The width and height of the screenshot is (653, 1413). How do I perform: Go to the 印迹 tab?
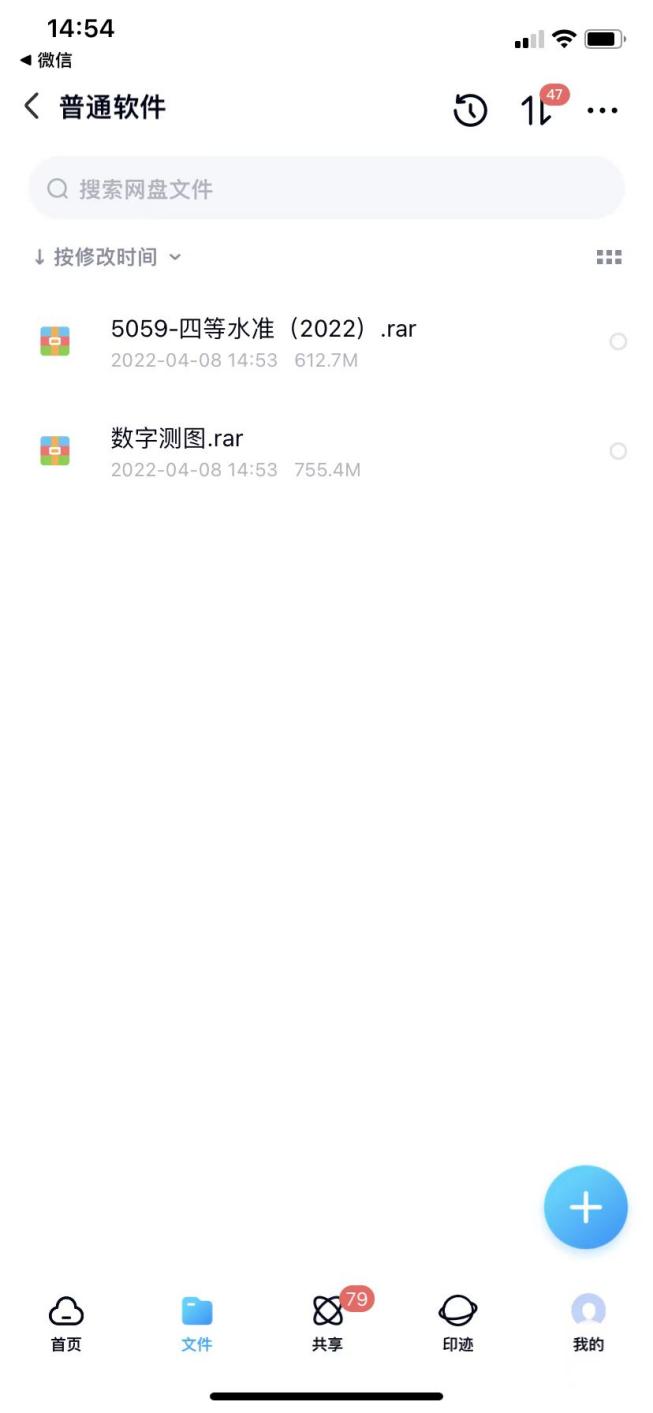458,1322
